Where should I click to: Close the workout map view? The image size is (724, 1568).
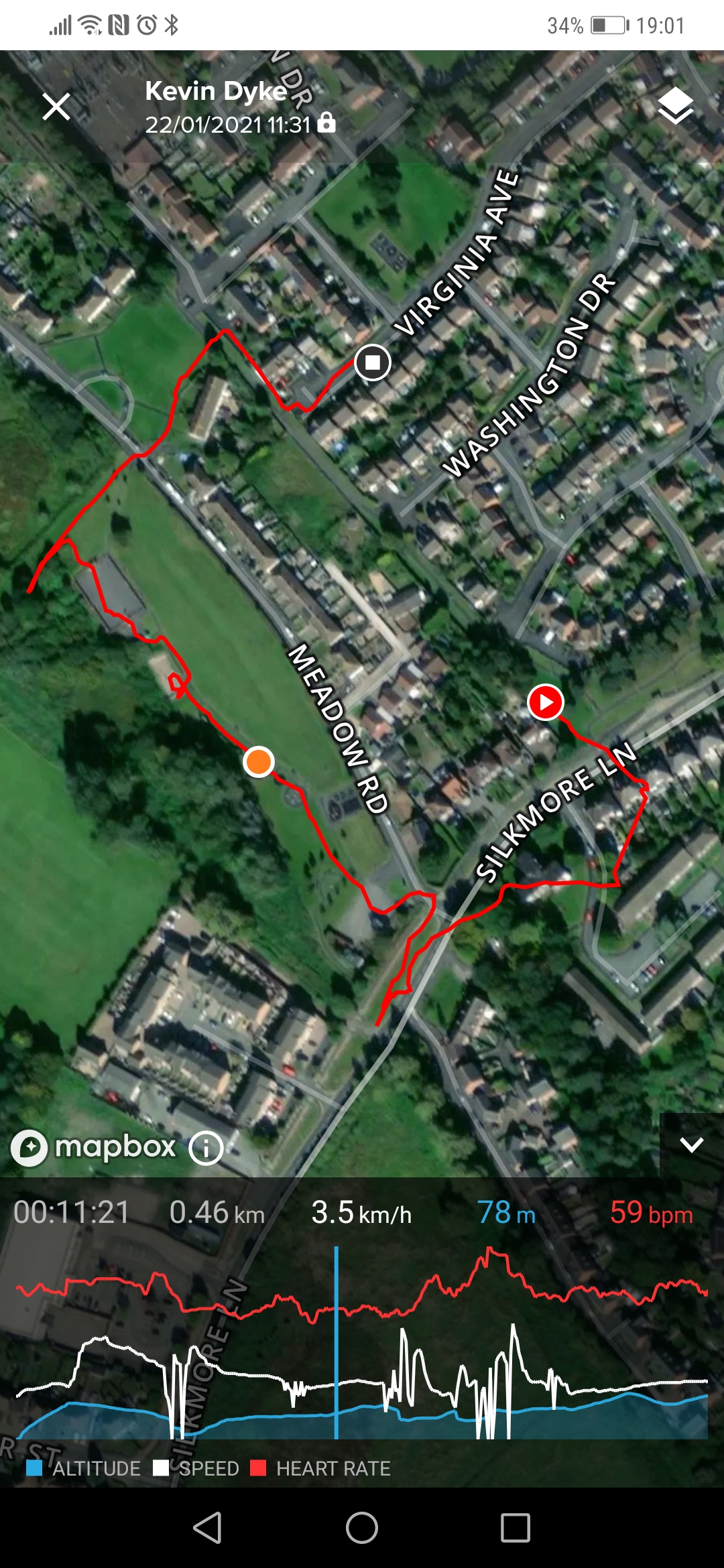coord(56,107)
